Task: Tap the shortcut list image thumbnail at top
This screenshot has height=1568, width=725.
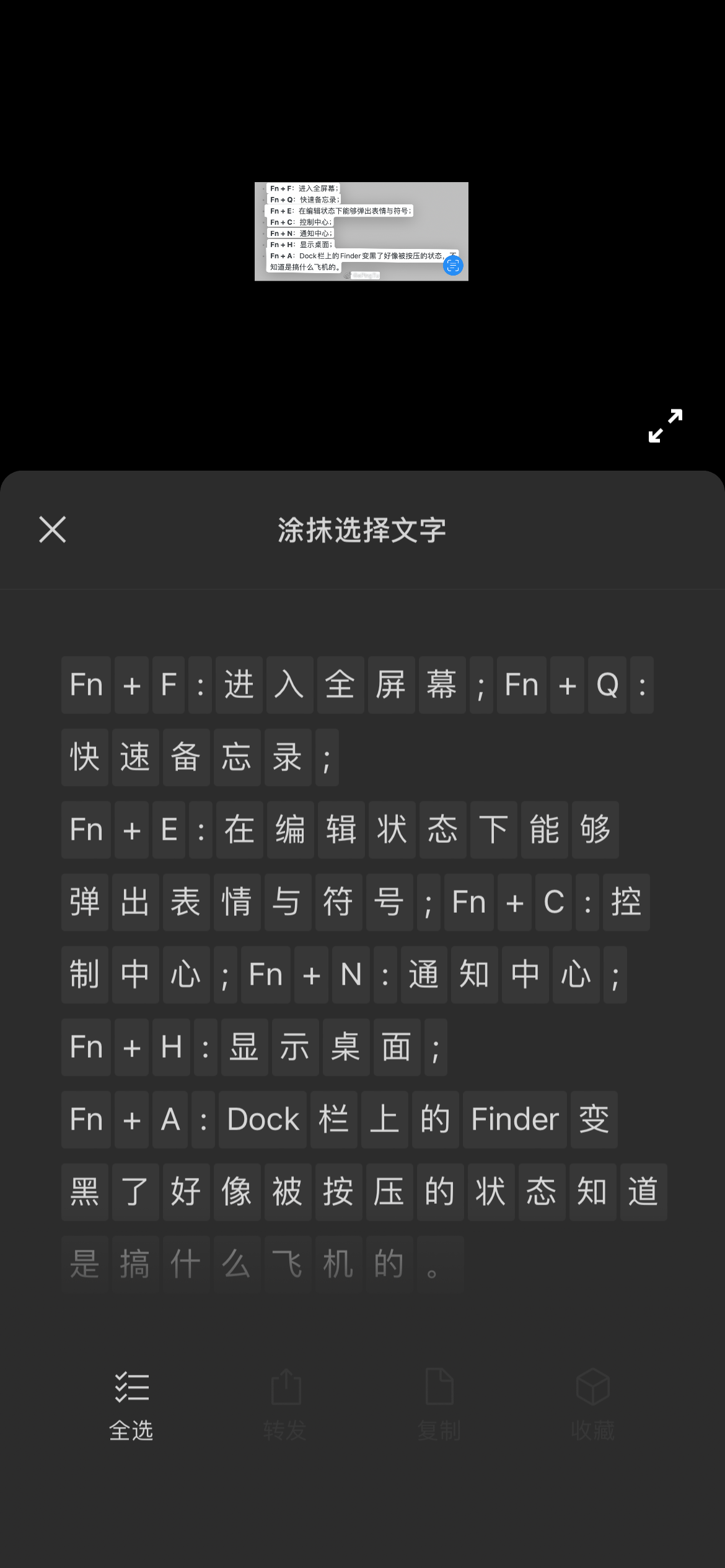Action: [x=361, y=231]
